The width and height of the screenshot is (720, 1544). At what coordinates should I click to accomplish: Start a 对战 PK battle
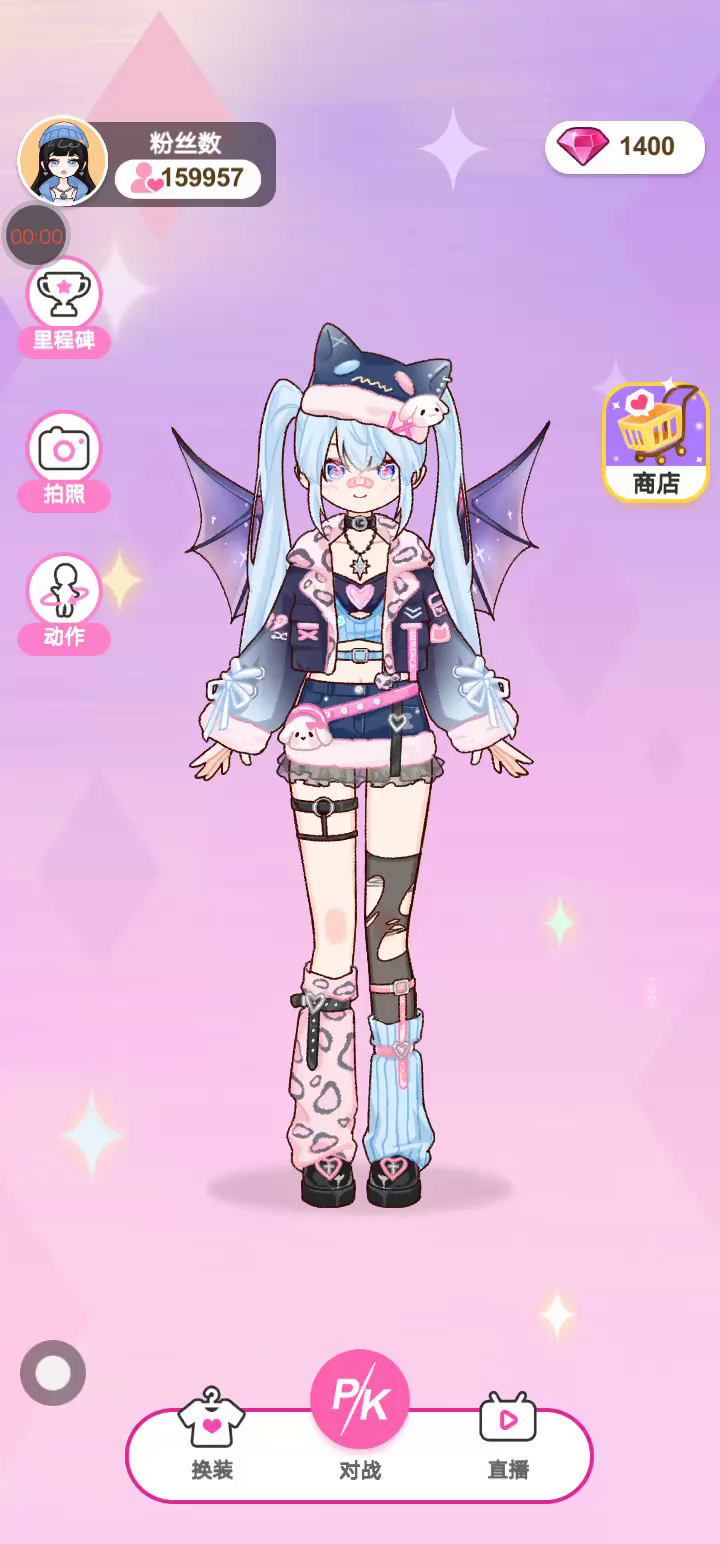pyautogui.click(x=360, y=1402)
